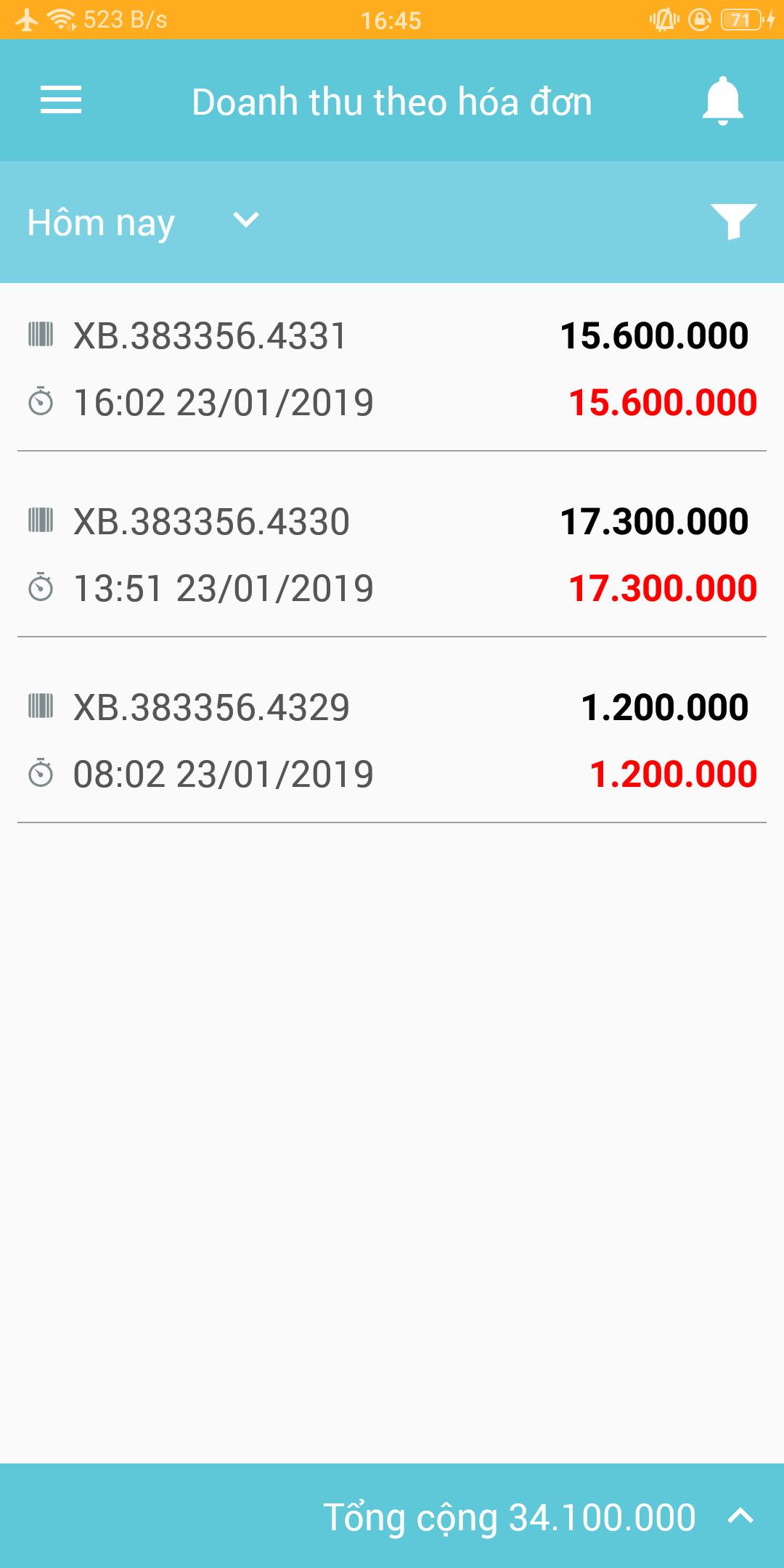Tap the filter funnel icon

pos(733,221)
